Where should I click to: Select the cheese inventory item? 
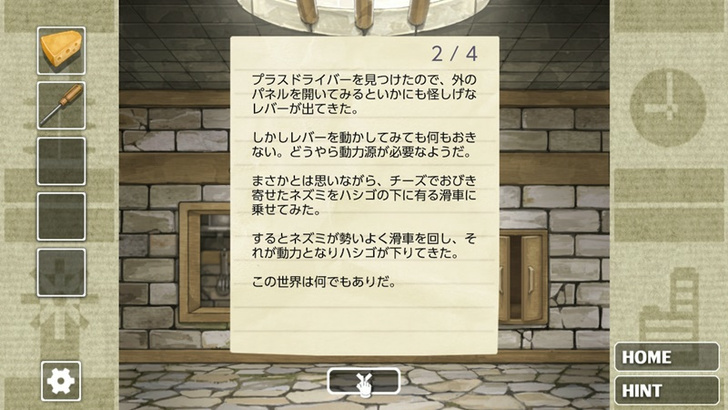pyautogui.click(x=62, y=50)
